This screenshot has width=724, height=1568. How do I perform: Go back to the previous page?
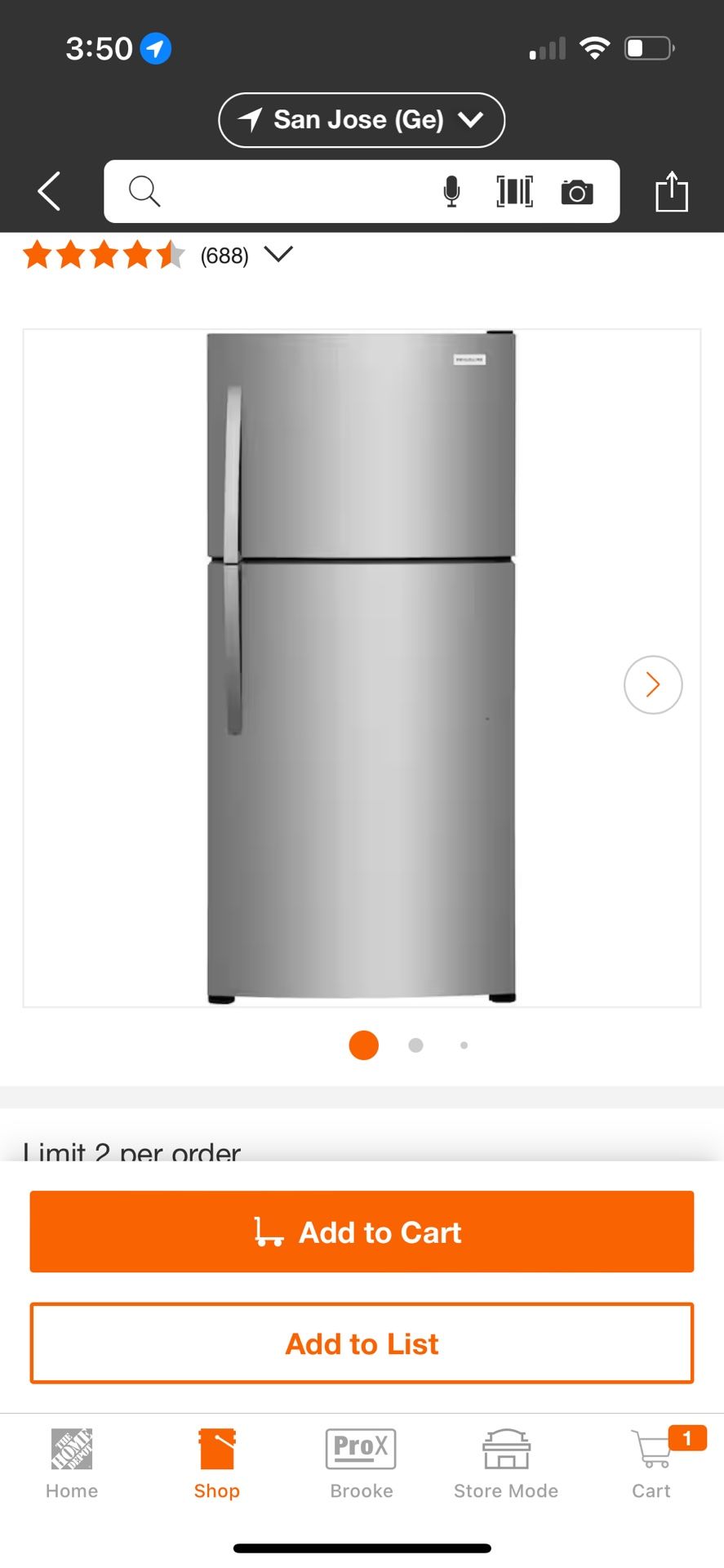49,191
